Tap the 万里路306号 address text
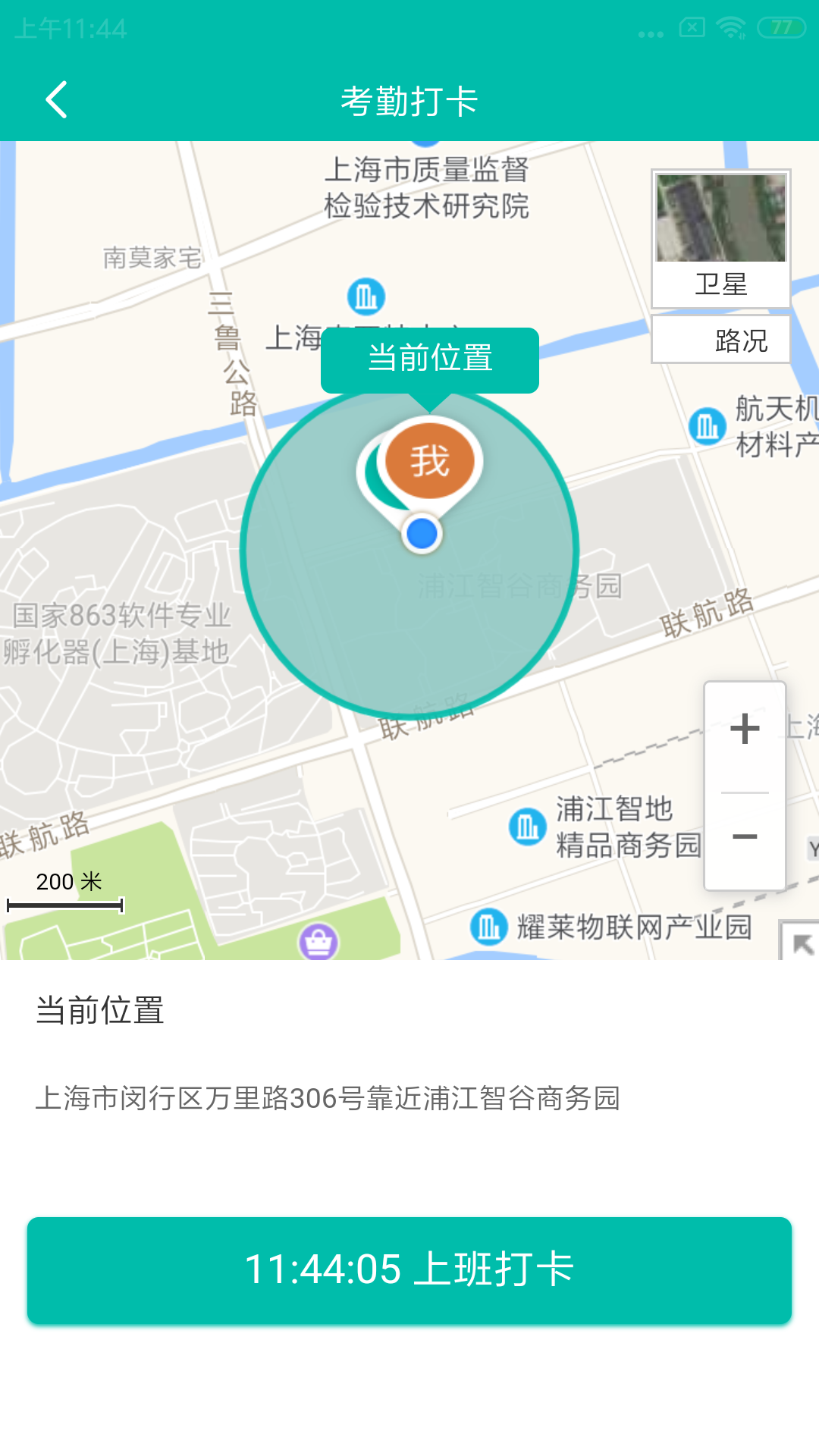Image resolution: width=819 pixels, height=1456 pixels. click(x=328, y=1099)
